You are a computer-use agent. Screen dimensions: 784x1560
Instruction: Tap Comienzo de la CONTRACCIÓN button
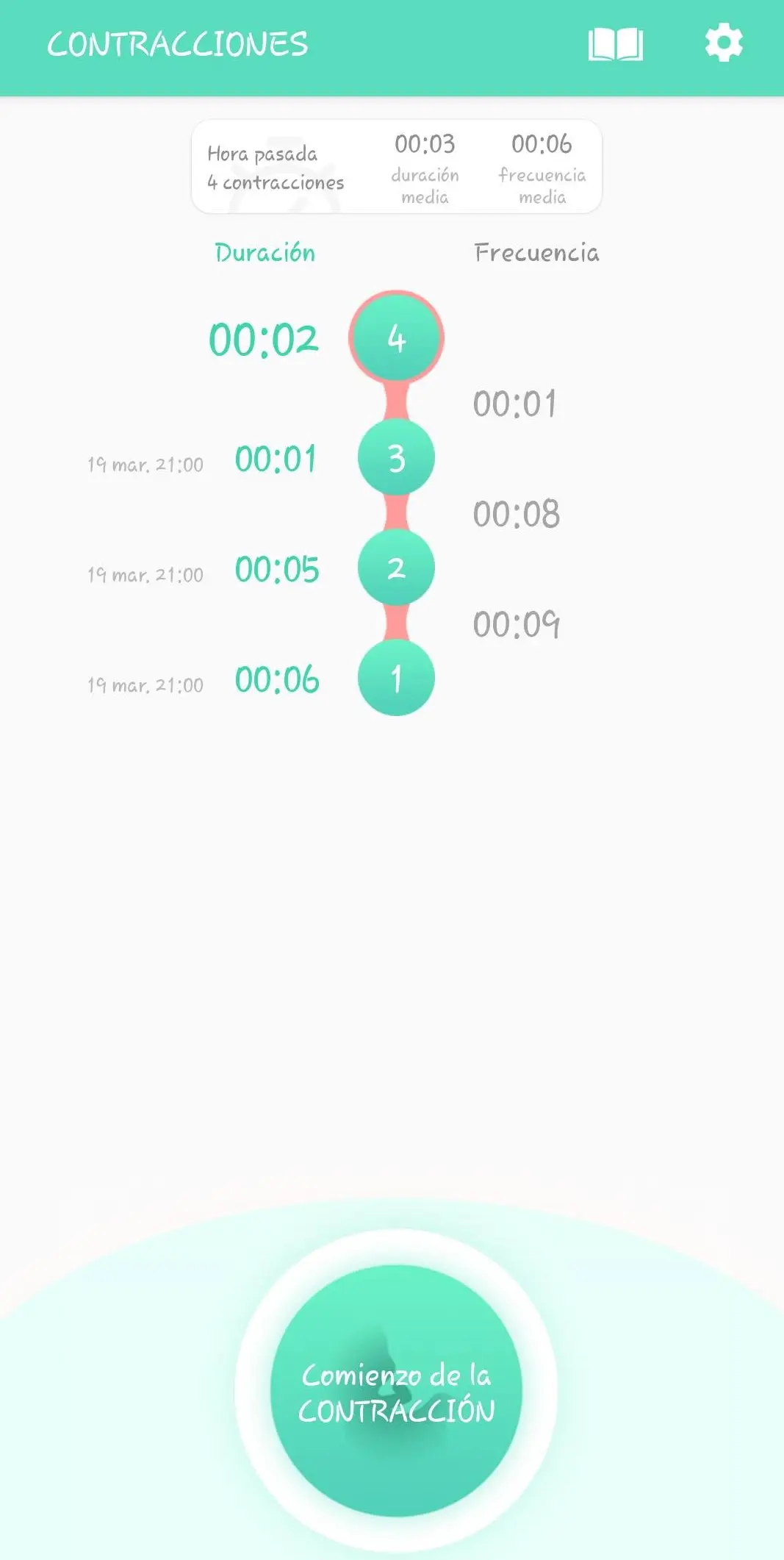click(396, 1391)
